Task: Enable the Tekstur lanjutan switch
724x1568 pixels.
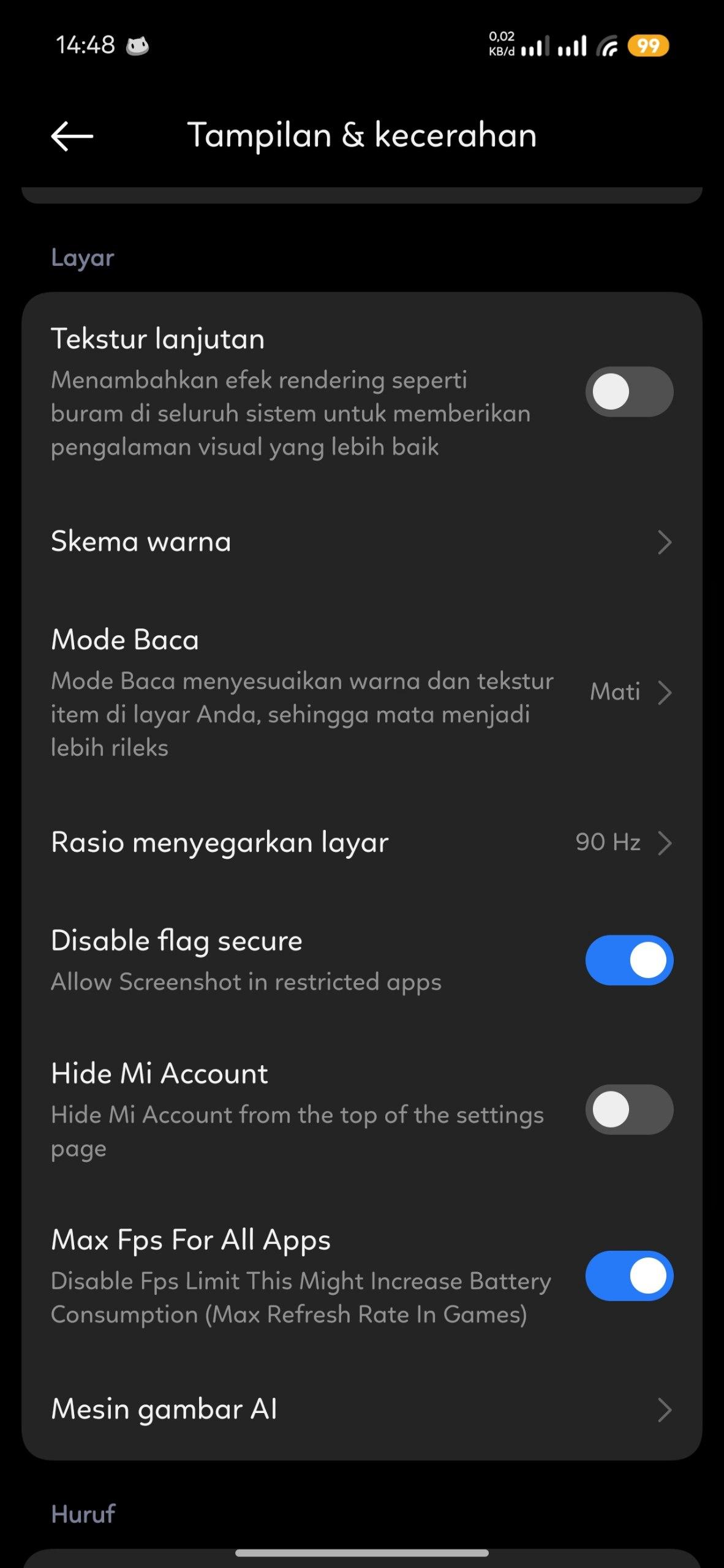Action: 628,392
